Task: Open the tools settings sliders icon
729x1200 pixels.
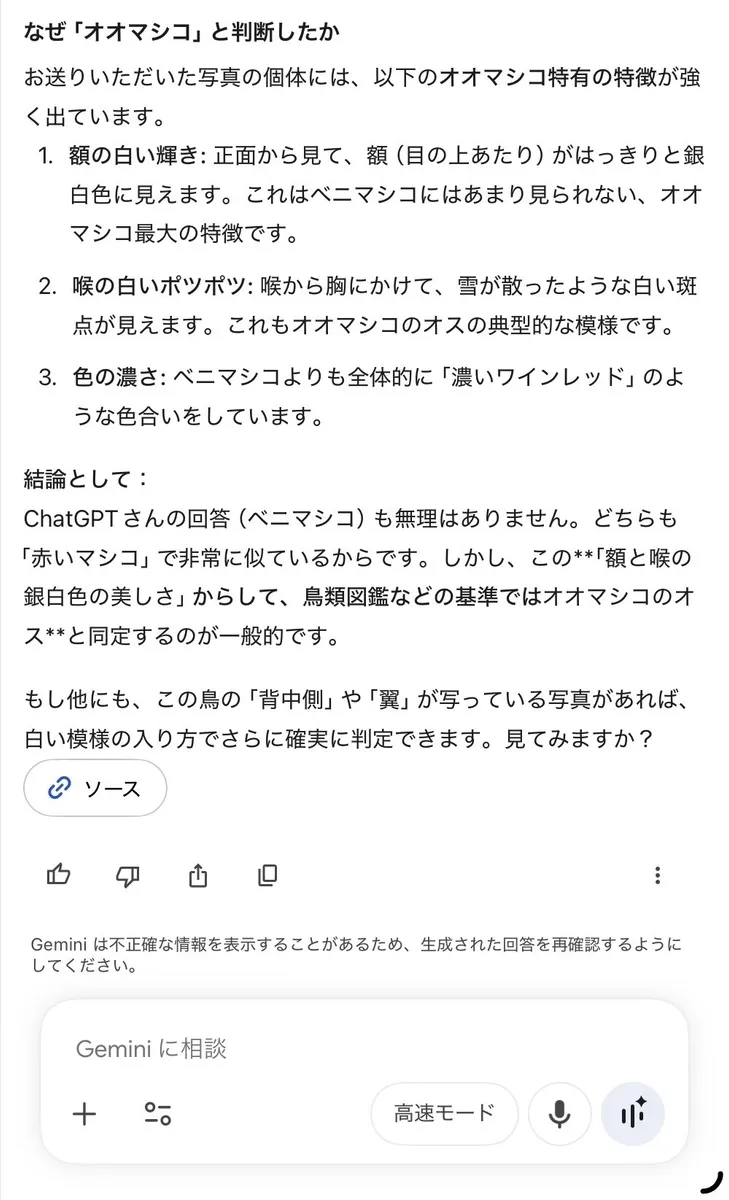Action: click(157, 1113)
